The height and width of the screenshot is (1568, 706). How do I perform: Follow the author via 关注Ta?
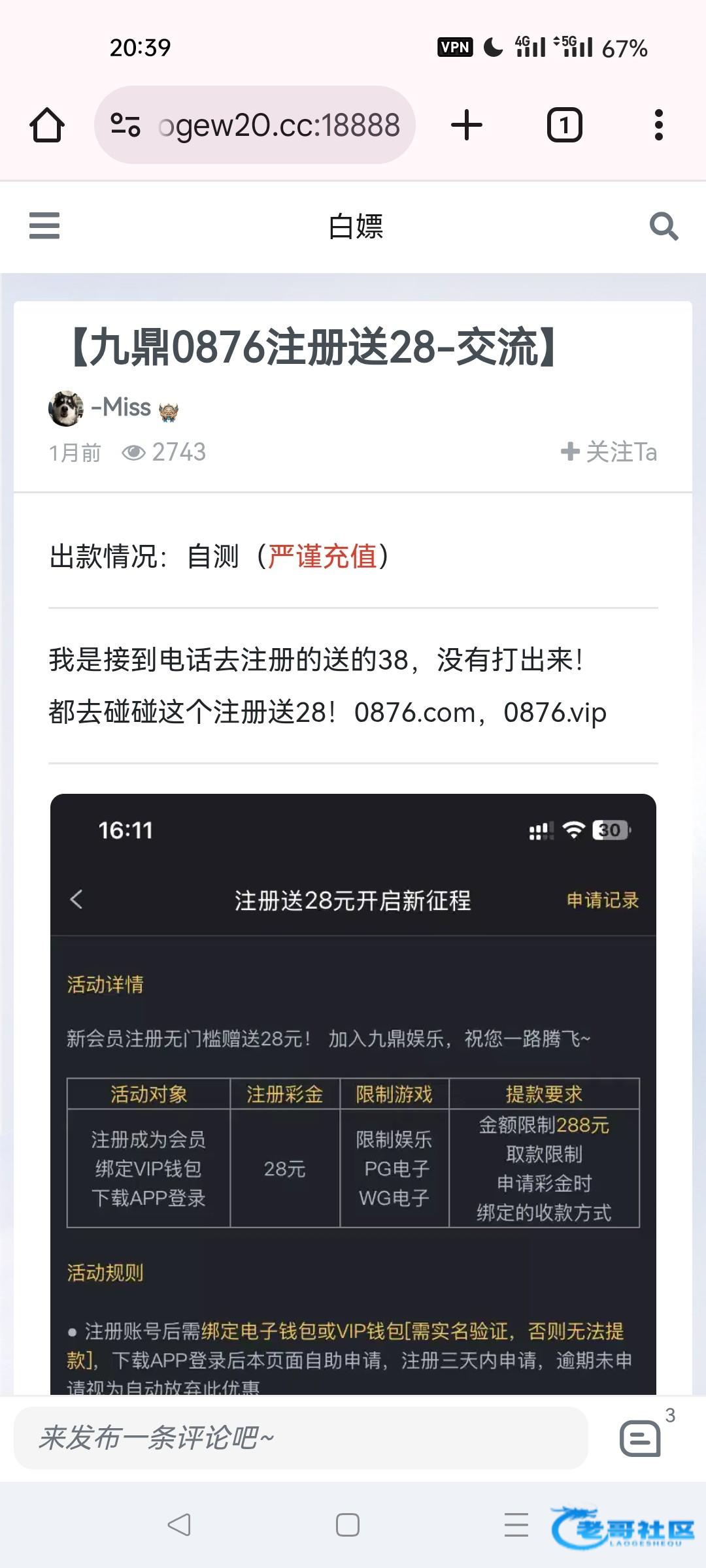(x=609, y=451)
